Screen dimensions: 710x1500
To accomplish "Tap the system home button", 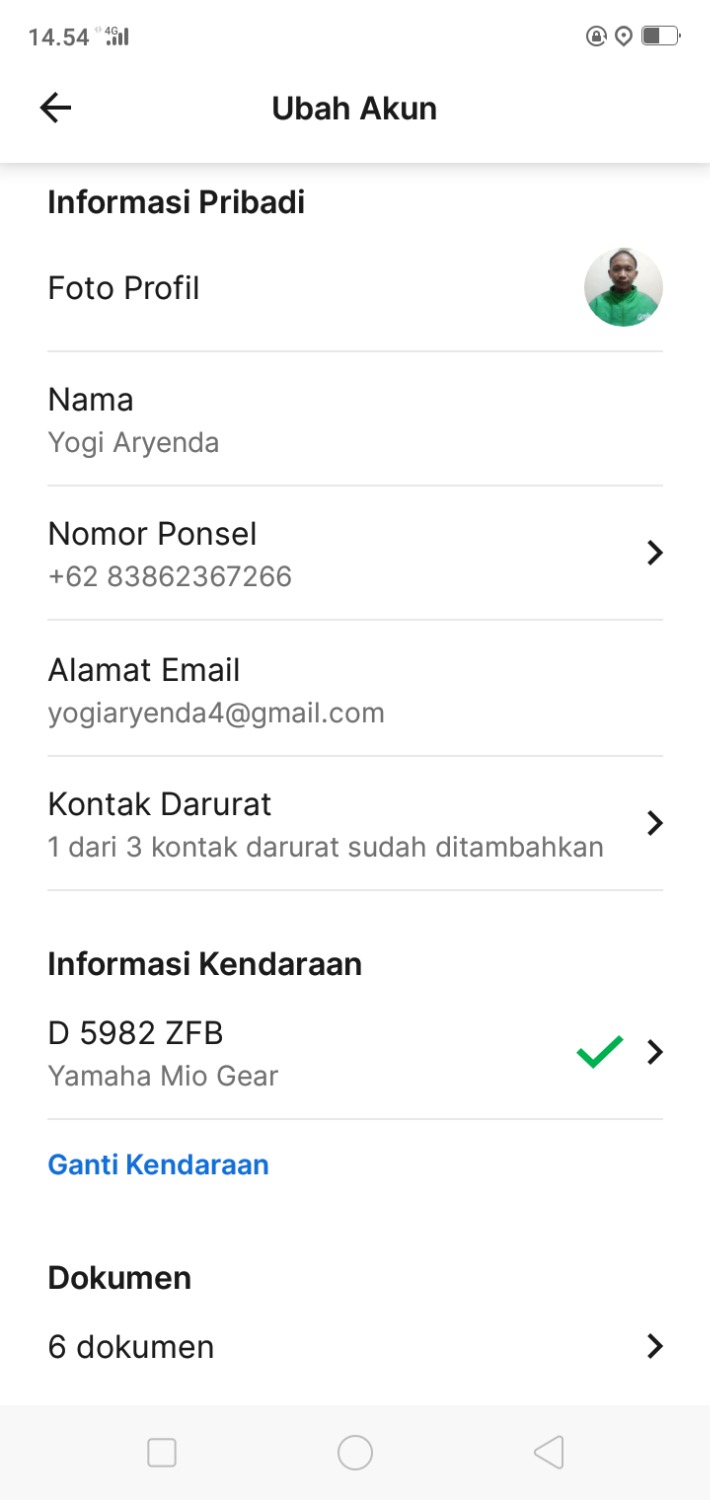I will (x=355, y=1452).
